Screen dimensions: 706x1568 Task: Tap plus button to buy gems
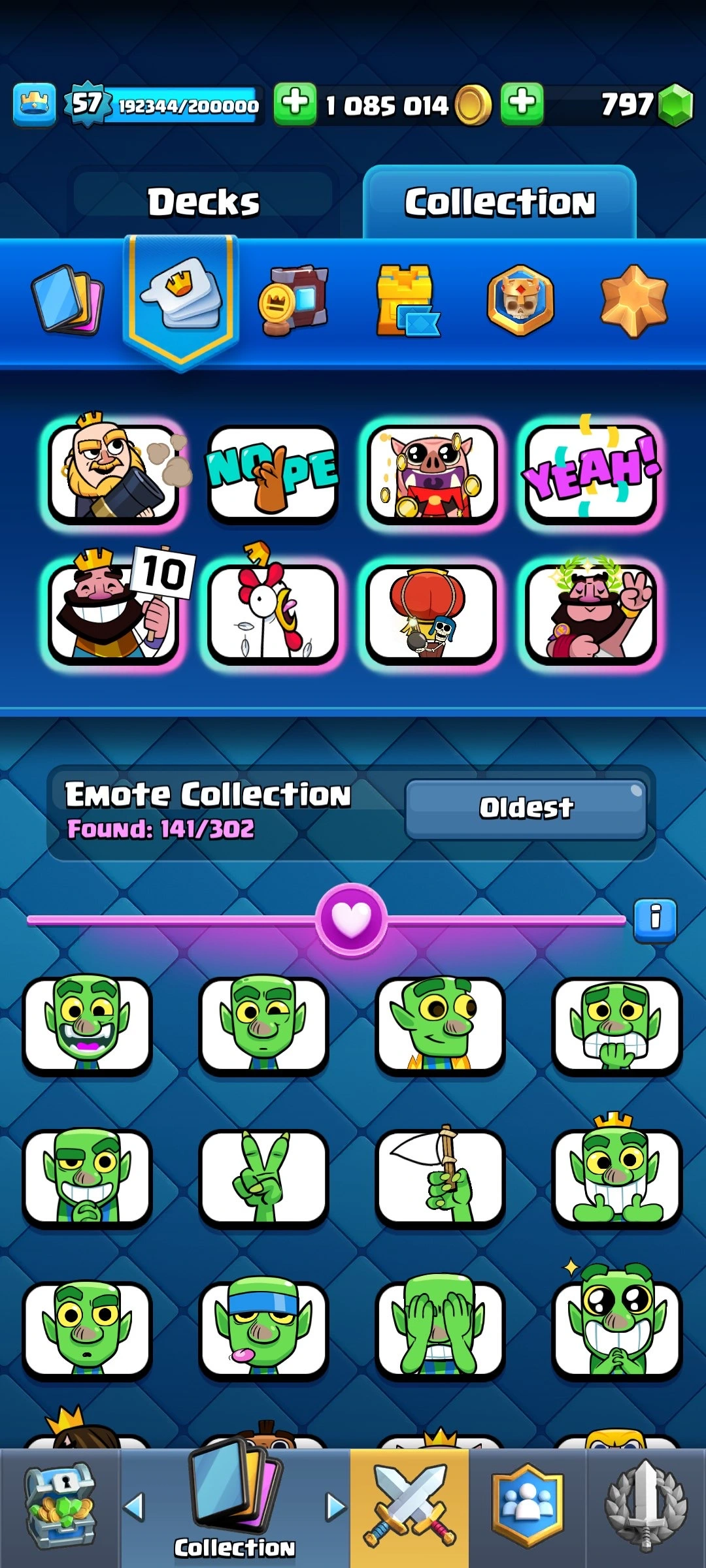click(522, 104)
